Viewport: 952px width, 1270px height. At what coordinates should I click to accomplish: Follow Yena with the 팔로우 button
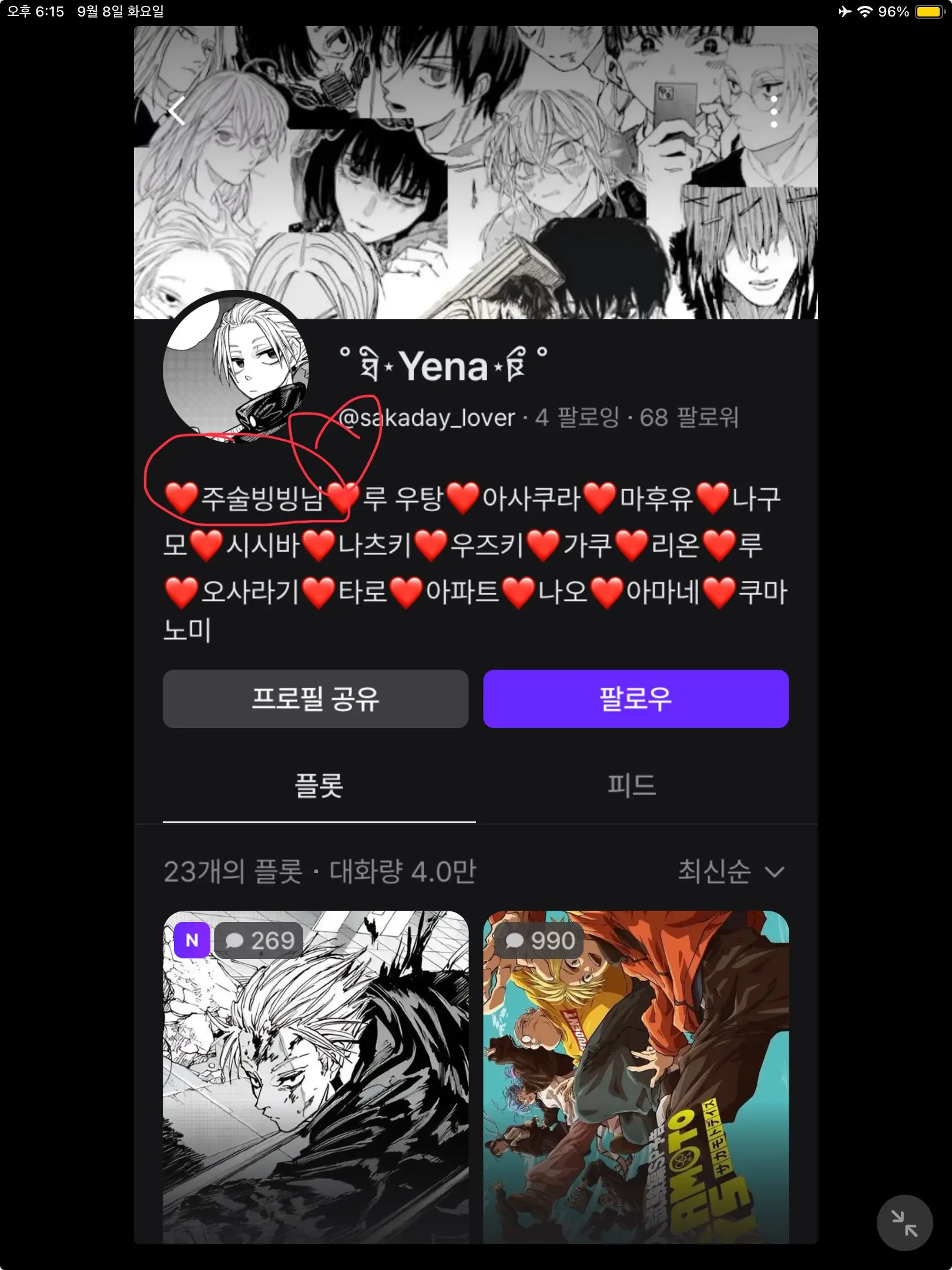coord(636,698)
